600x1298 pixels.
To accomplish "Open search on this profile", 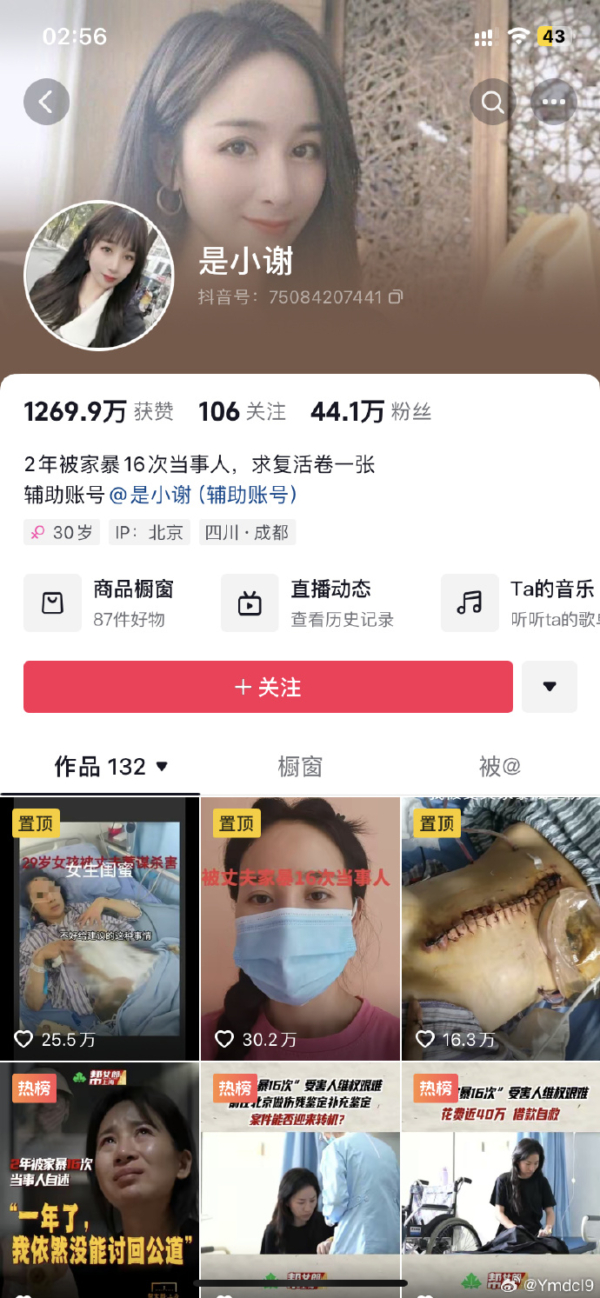I will 492,102.
